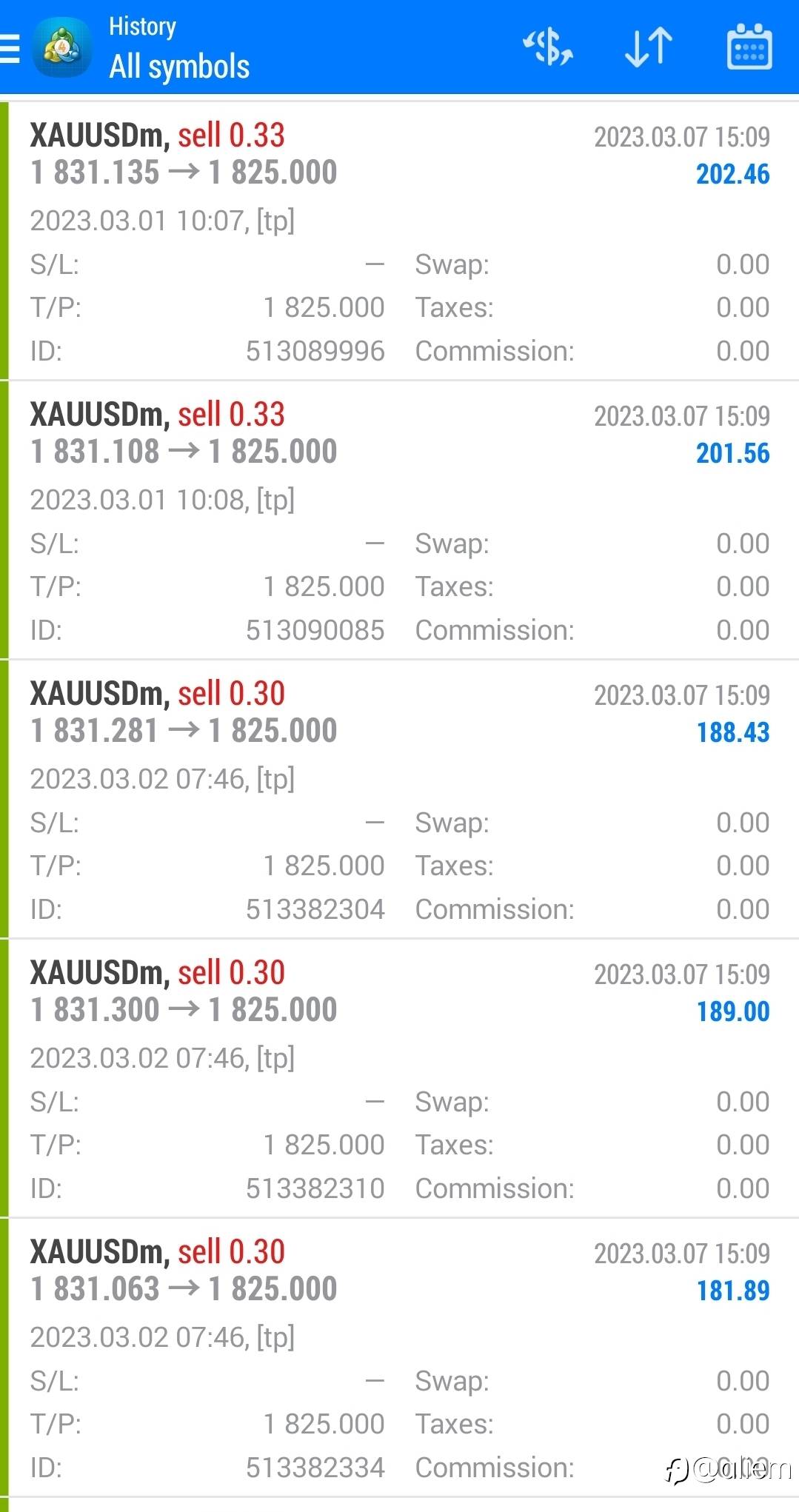Open the calendar period picker
The width and height of the screenshot is (799, 1512).
coord(749,47)
